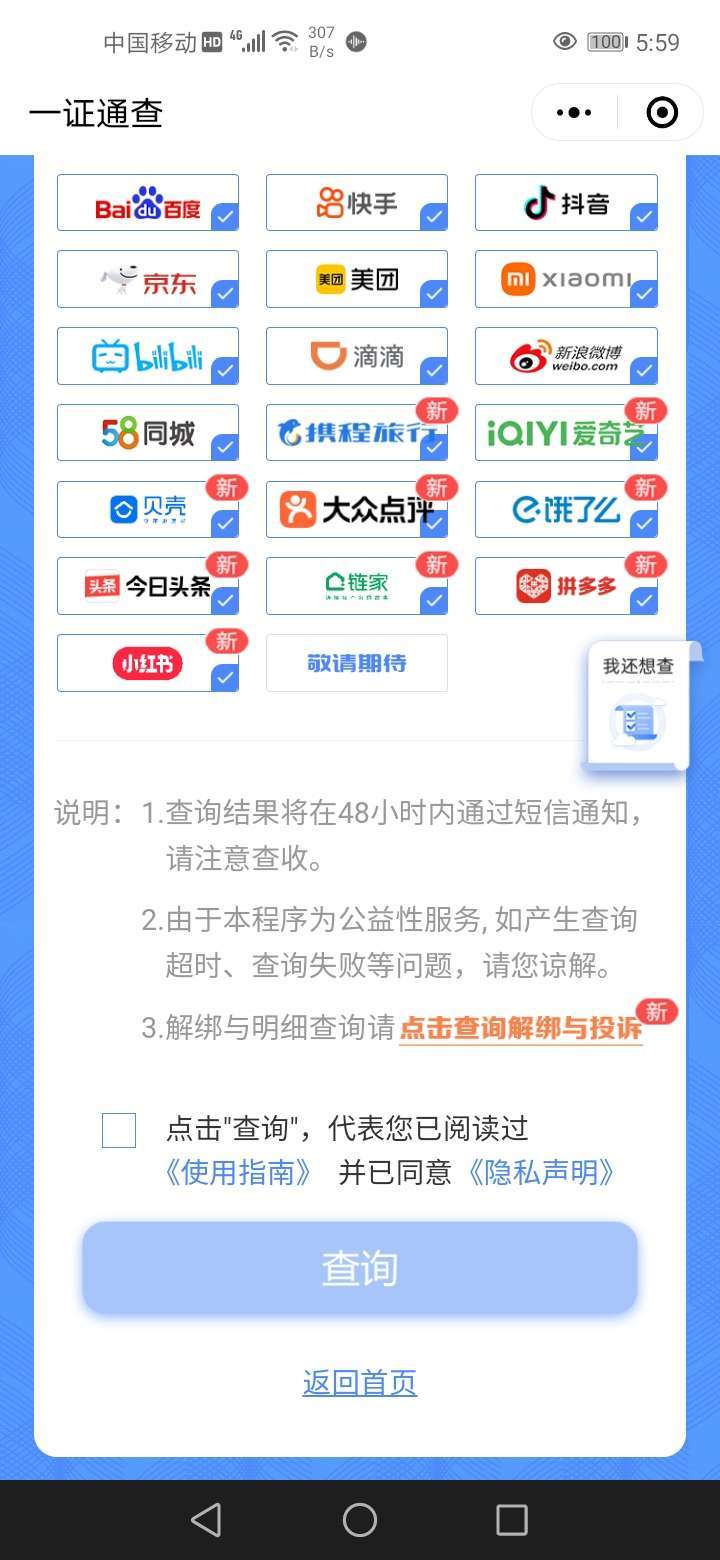Uncheck the Meituan tile
This screenshot has width=720, height=1560.
tap(357, 280)
